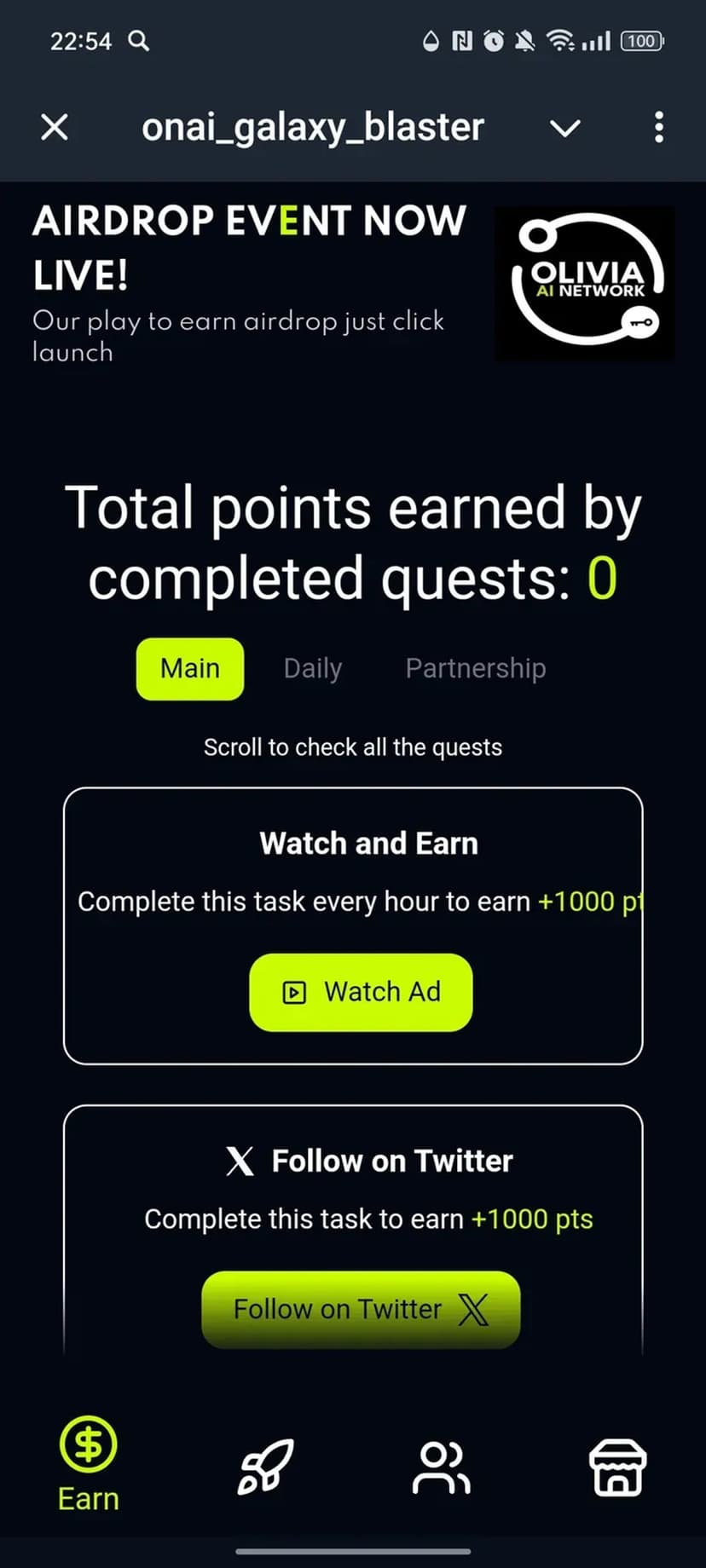Tap the Watch Ad button

[x=361, y=992]
